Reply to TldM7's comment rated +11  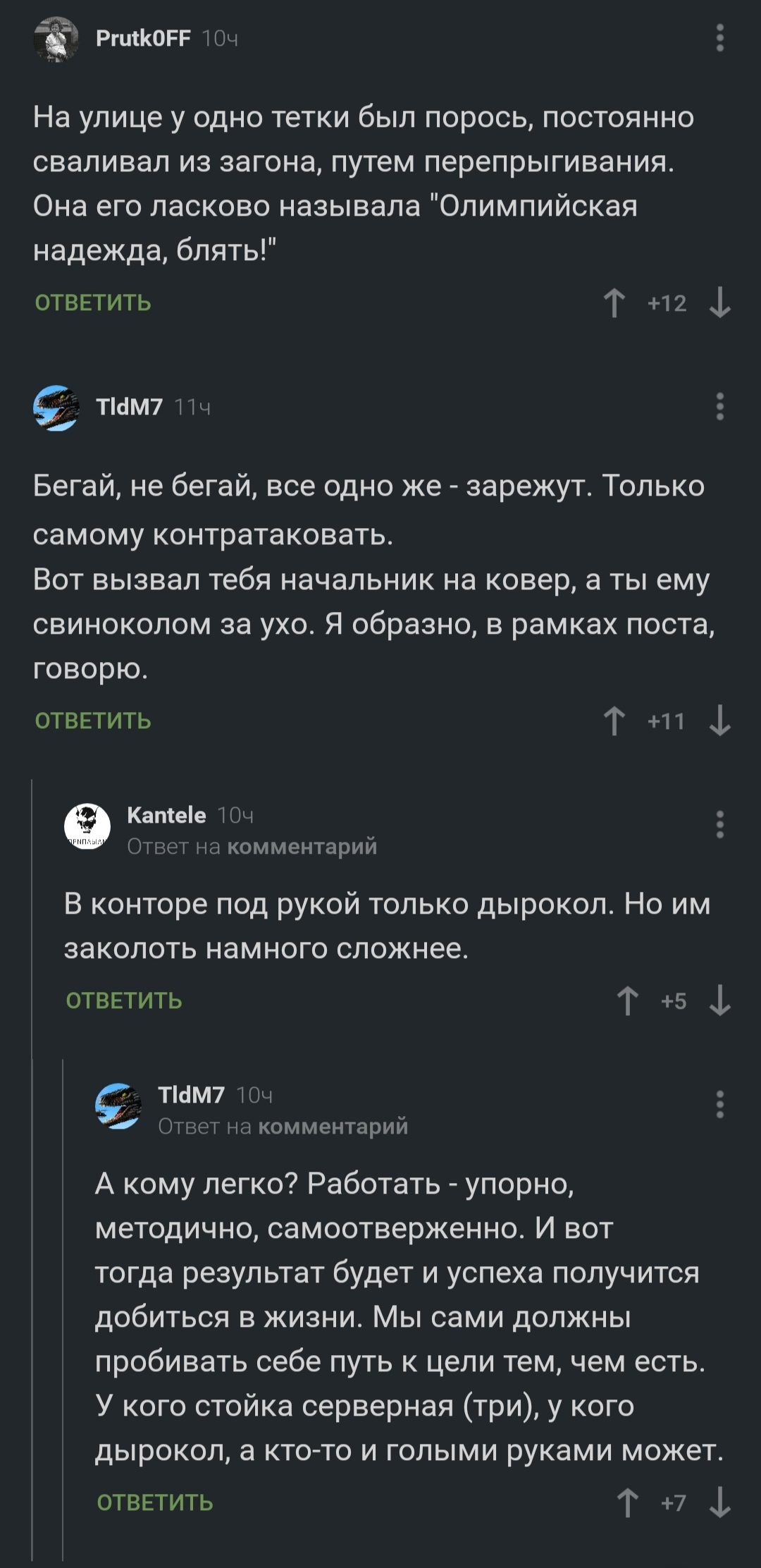click(93, 721)
